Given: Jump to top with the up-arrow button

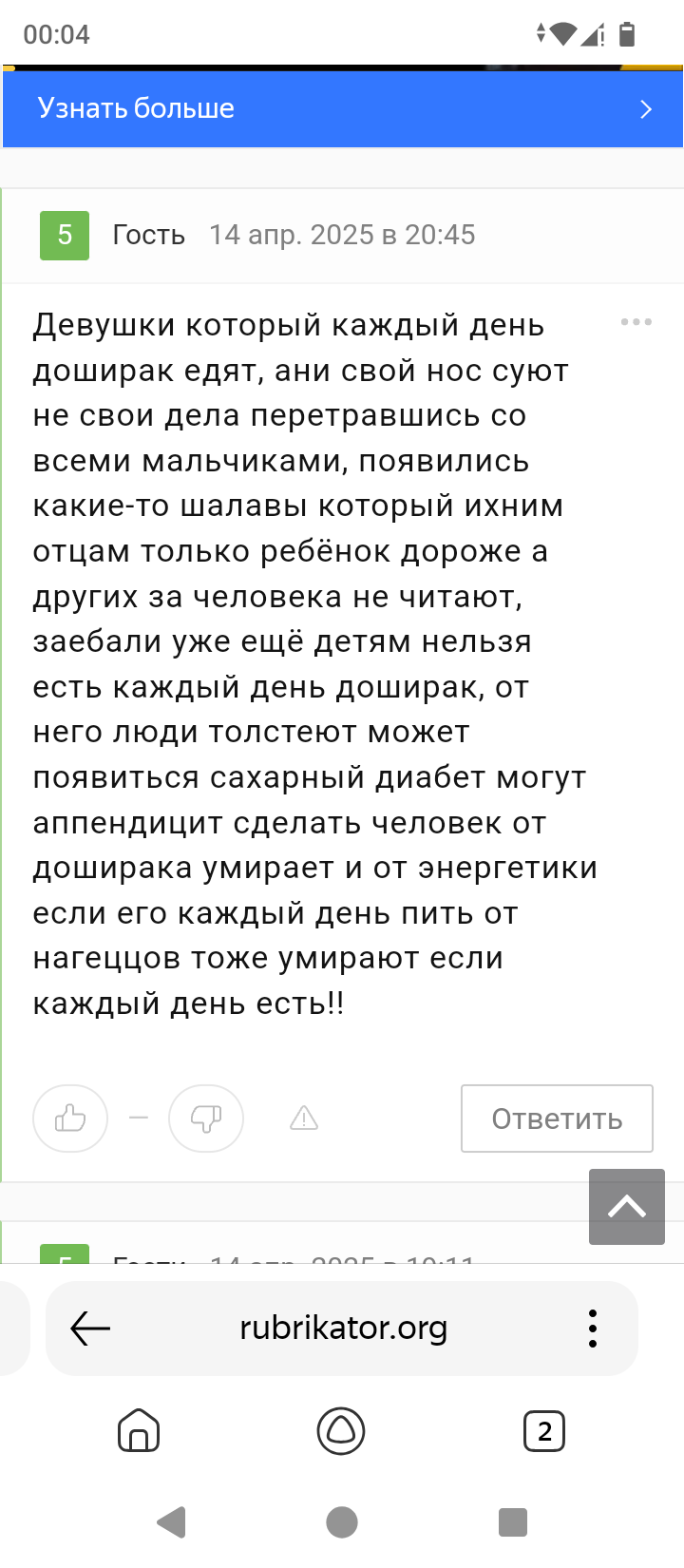Looking at the screenshot, I should [x=627, y=1207].
